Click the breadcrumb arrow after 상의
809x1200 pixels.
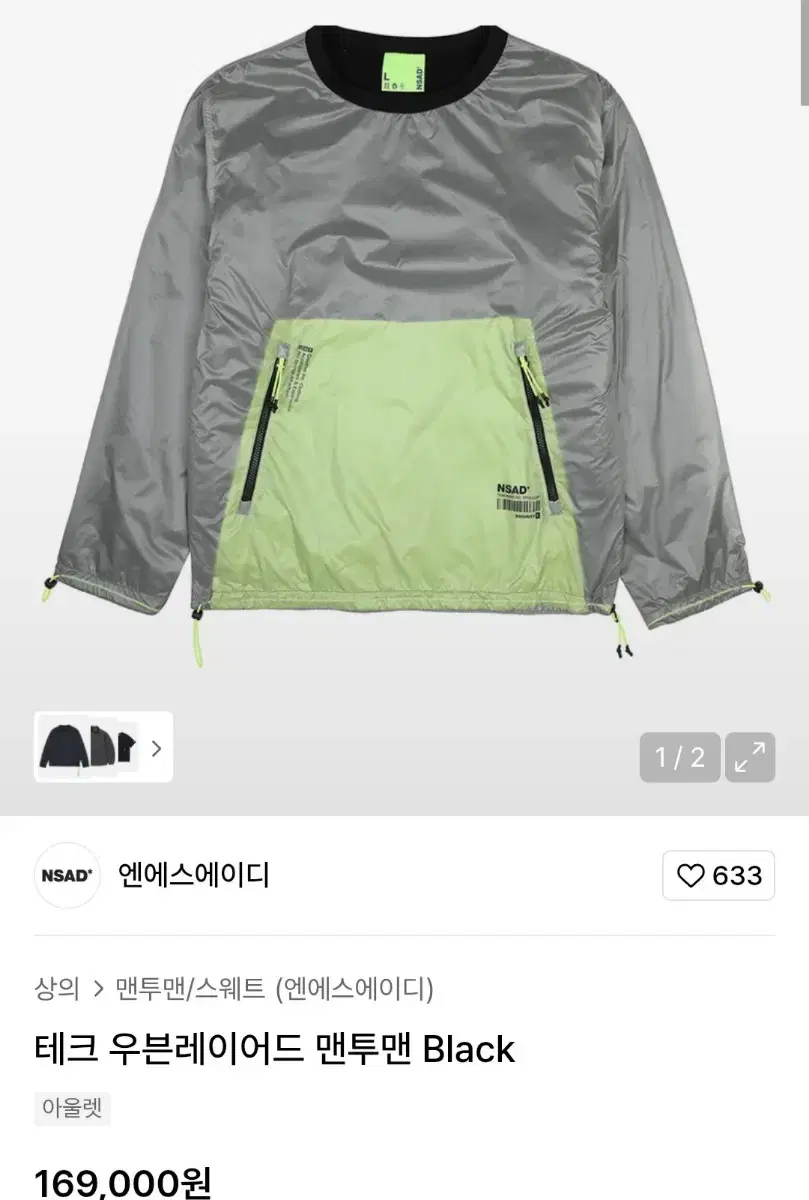coord(97,986)
